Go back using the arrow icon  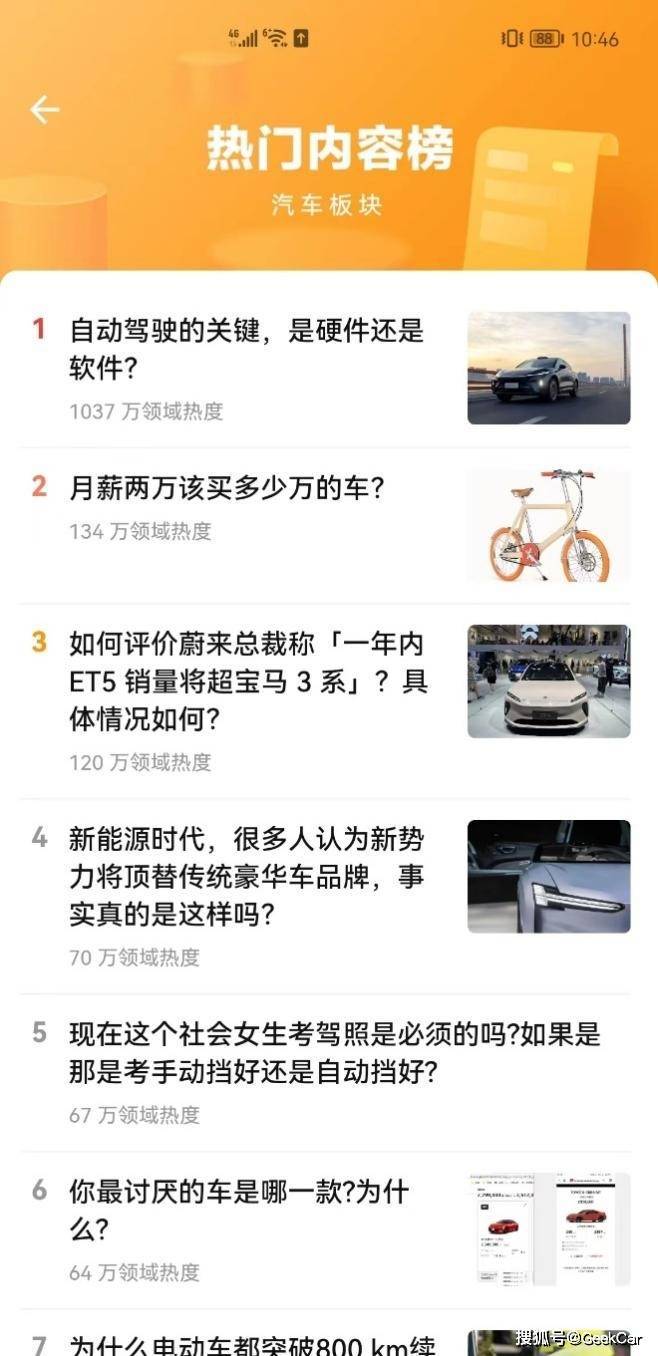[45, 109]
